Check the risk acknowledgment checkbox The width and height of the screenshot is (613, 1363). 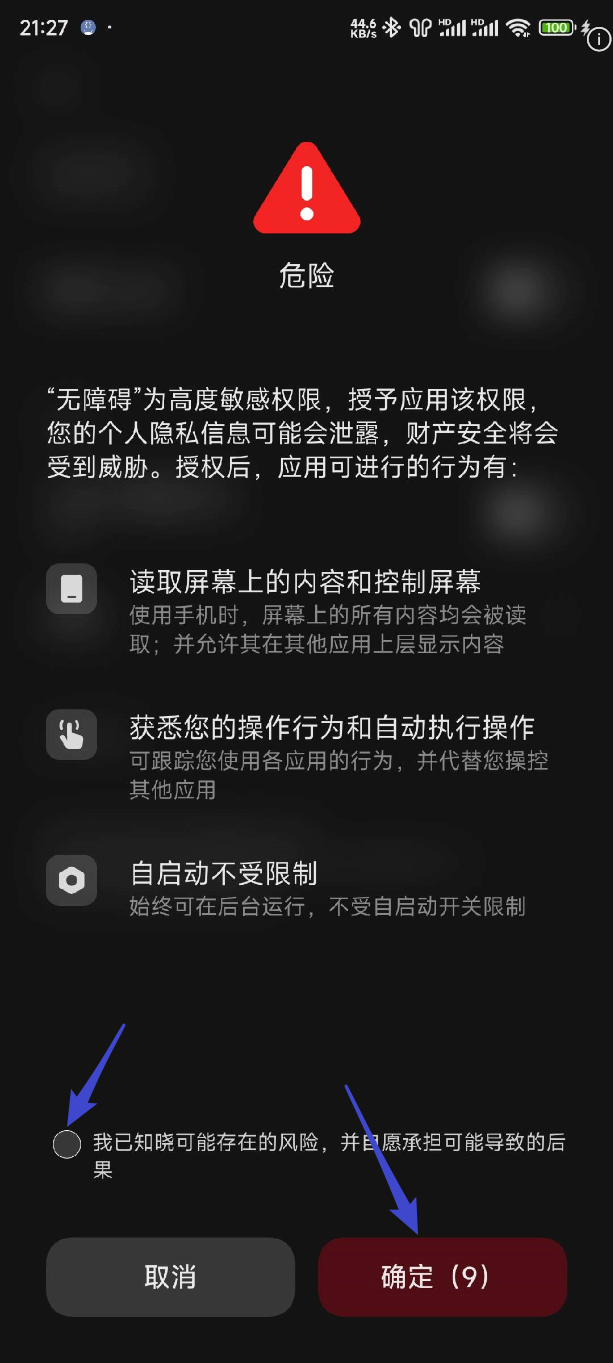[x=67, y=1144]
